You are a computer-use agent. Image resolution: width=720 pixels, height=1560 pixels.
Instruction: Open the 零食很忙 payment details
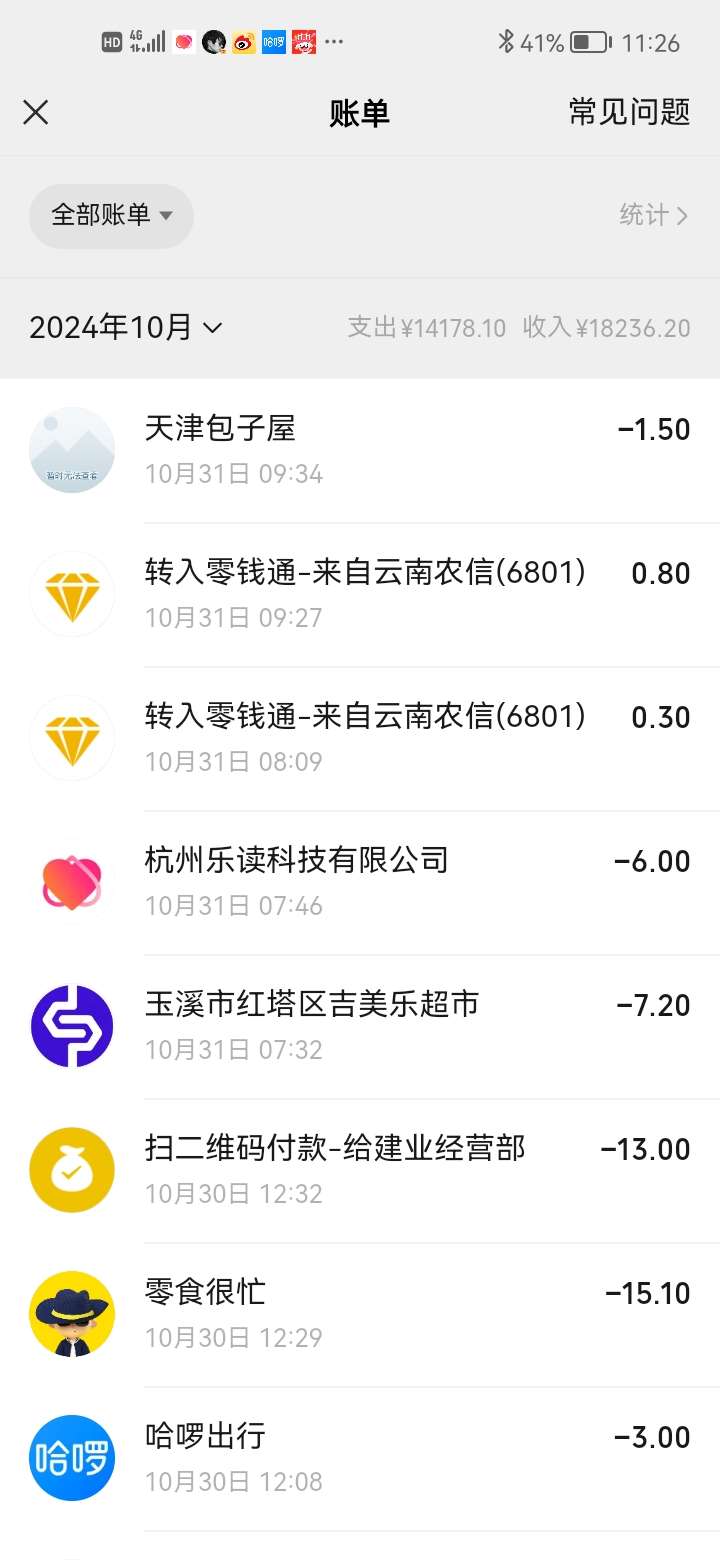pyautogui.click(x=360, y=1314)
